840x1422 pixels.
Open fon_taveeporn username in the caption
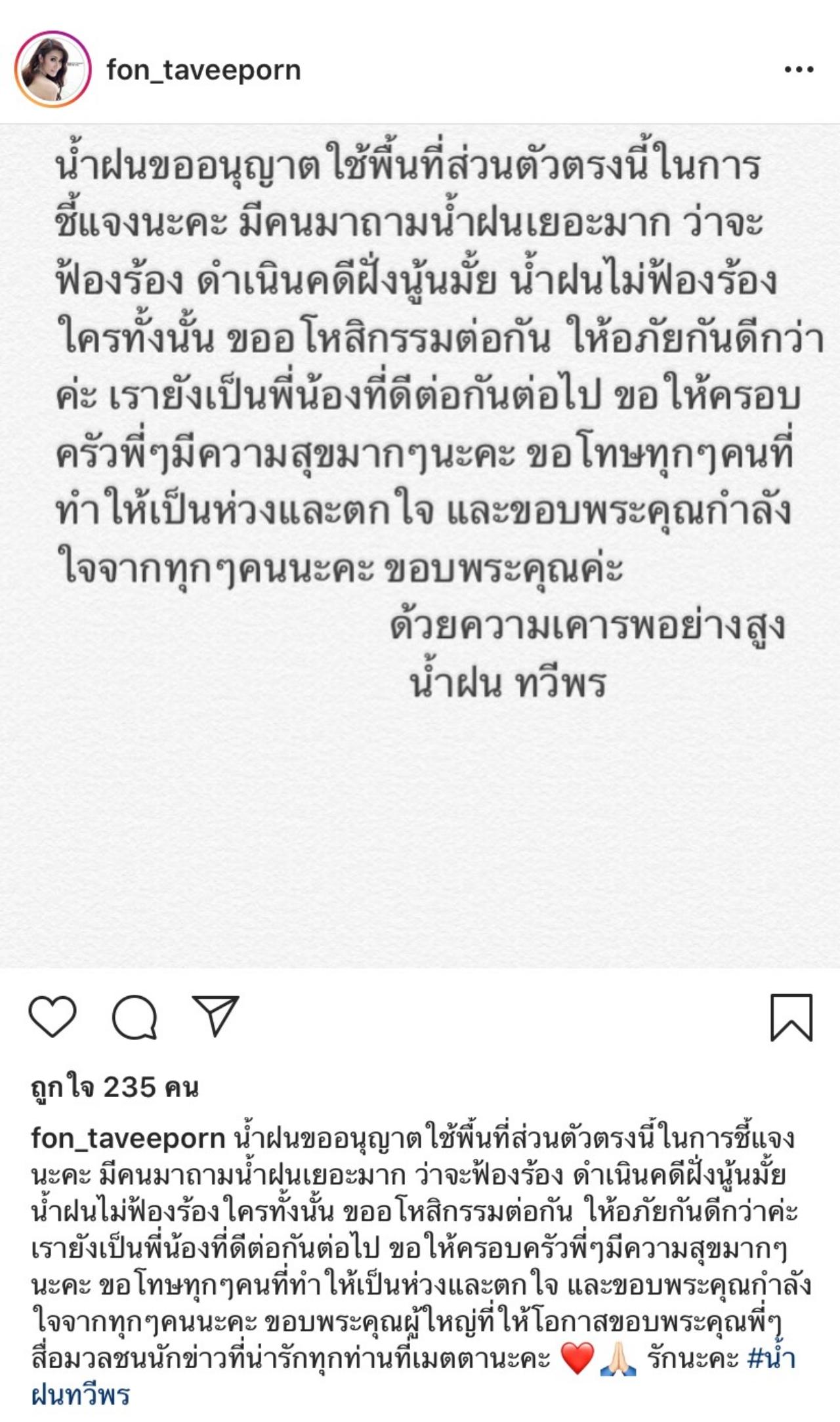pyautogui.click(x=128, y=1138)
